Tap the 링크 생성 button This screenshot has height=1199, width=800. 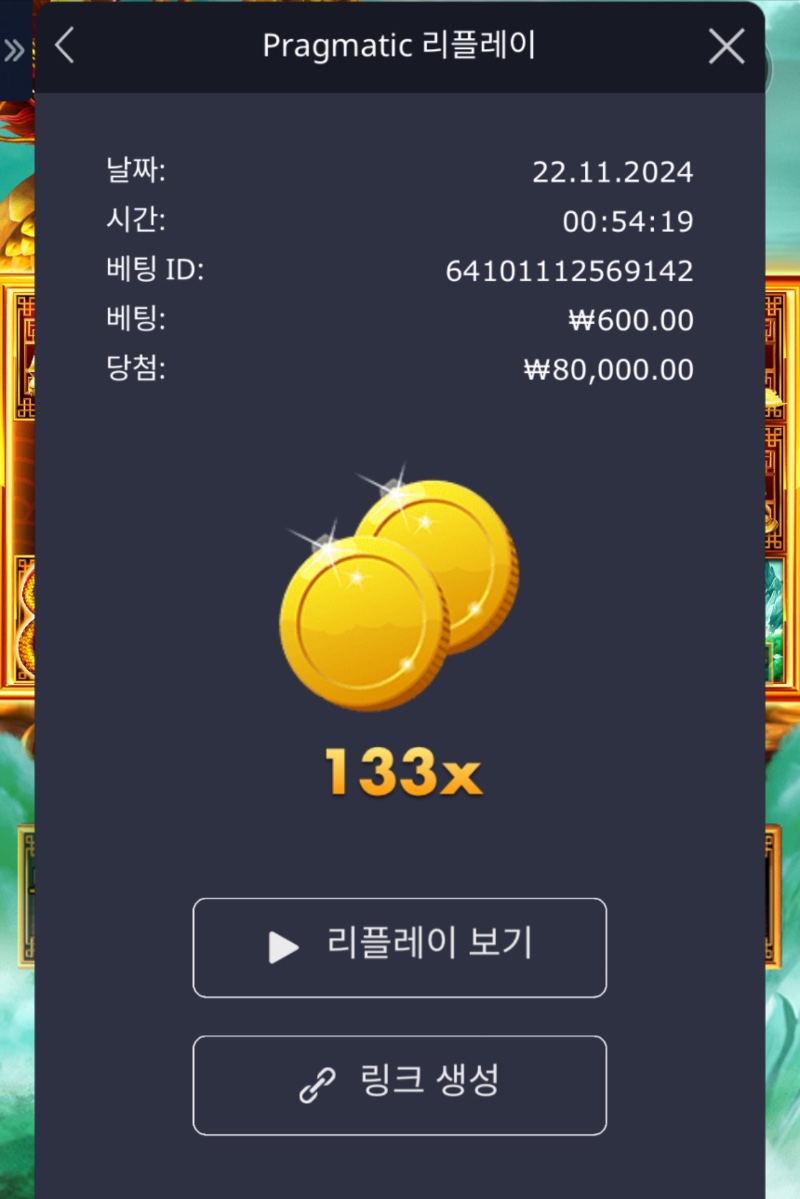coord(399,1085)
